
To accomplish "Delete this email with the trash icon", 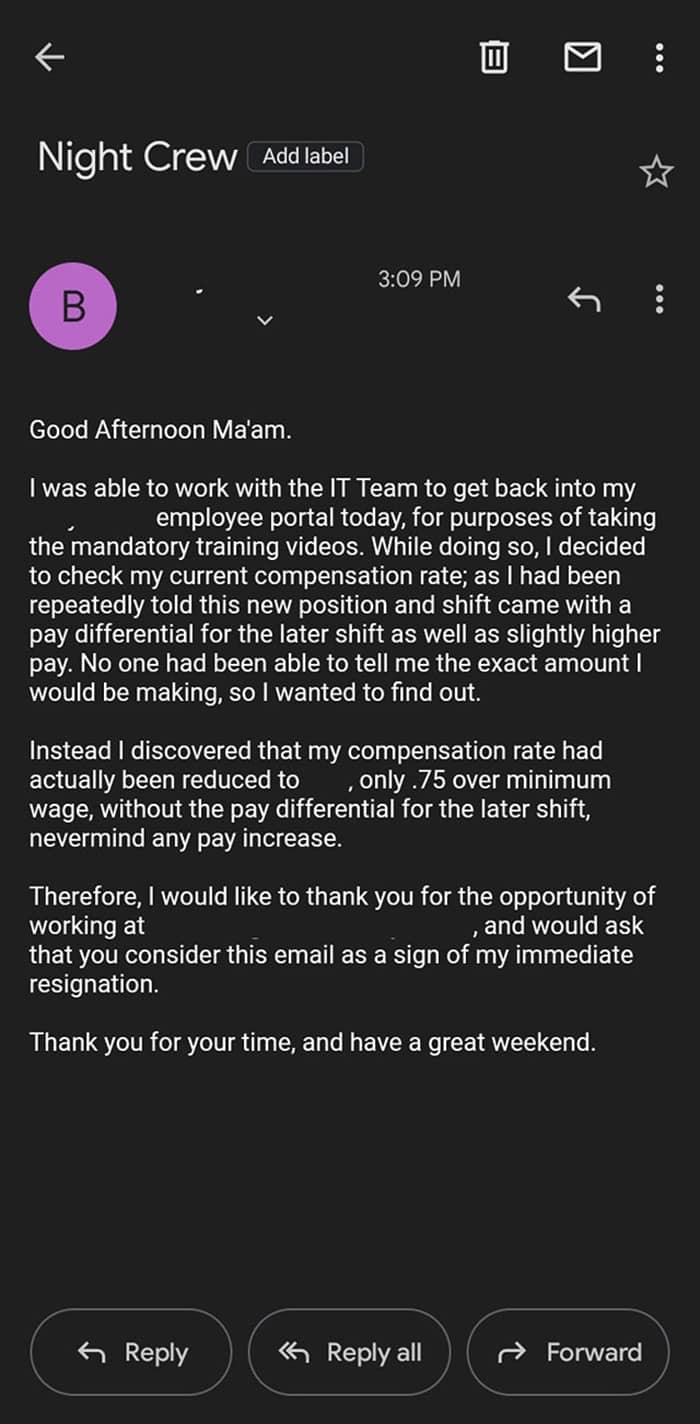I will click(x=493, y=58).
